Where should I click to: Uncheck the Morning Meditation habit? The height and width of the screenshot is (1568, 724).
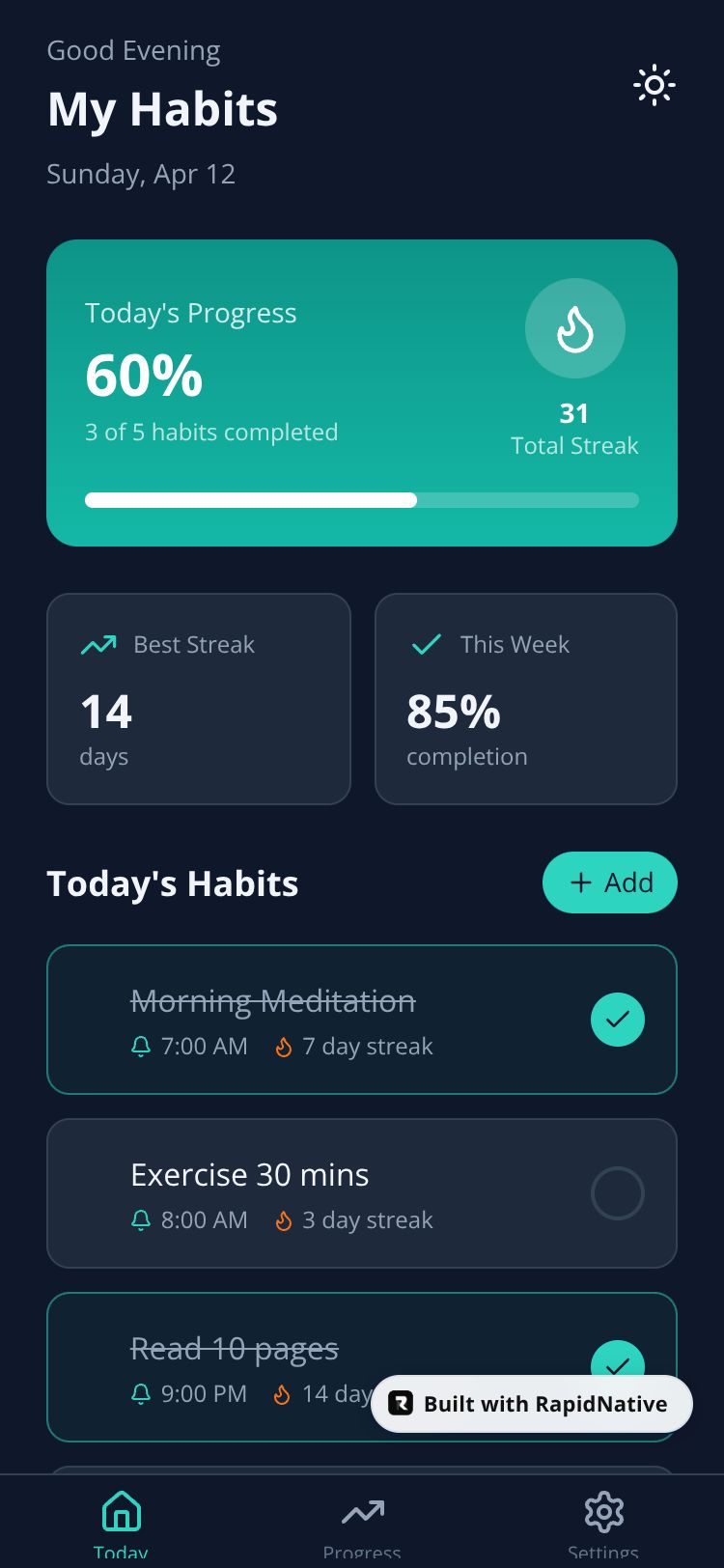[617, 1020]
